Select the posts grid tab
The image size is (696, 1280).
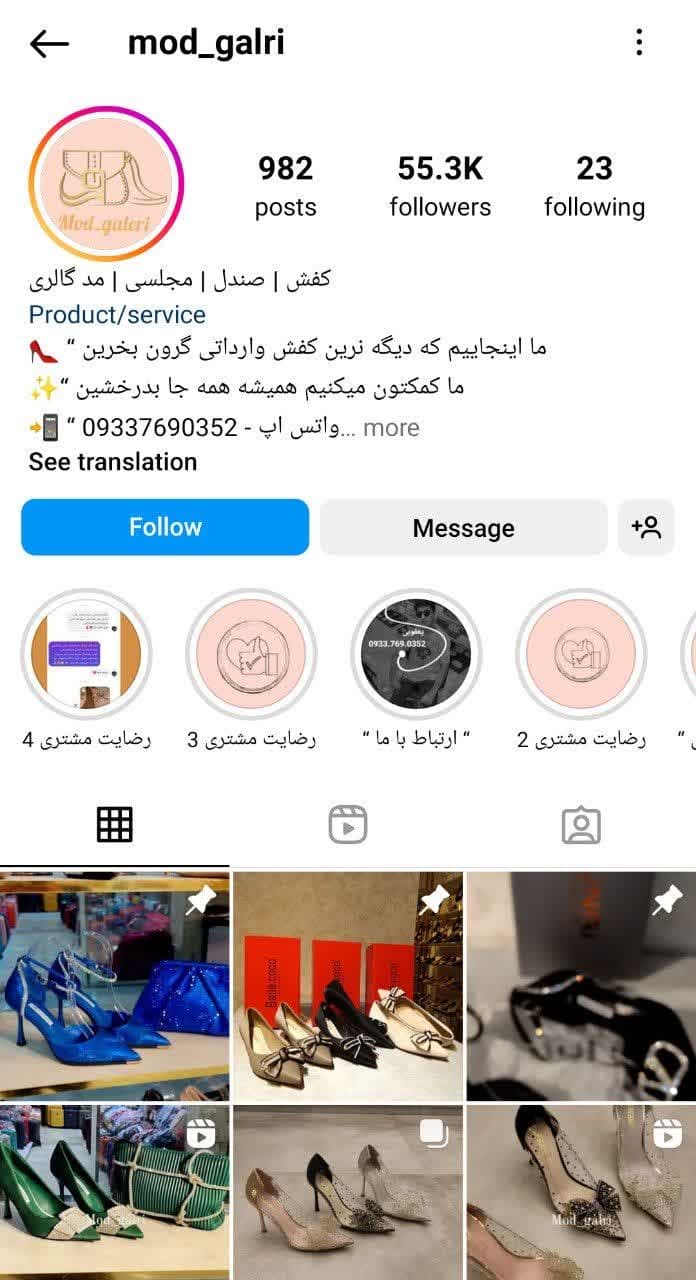pos(115,825)
